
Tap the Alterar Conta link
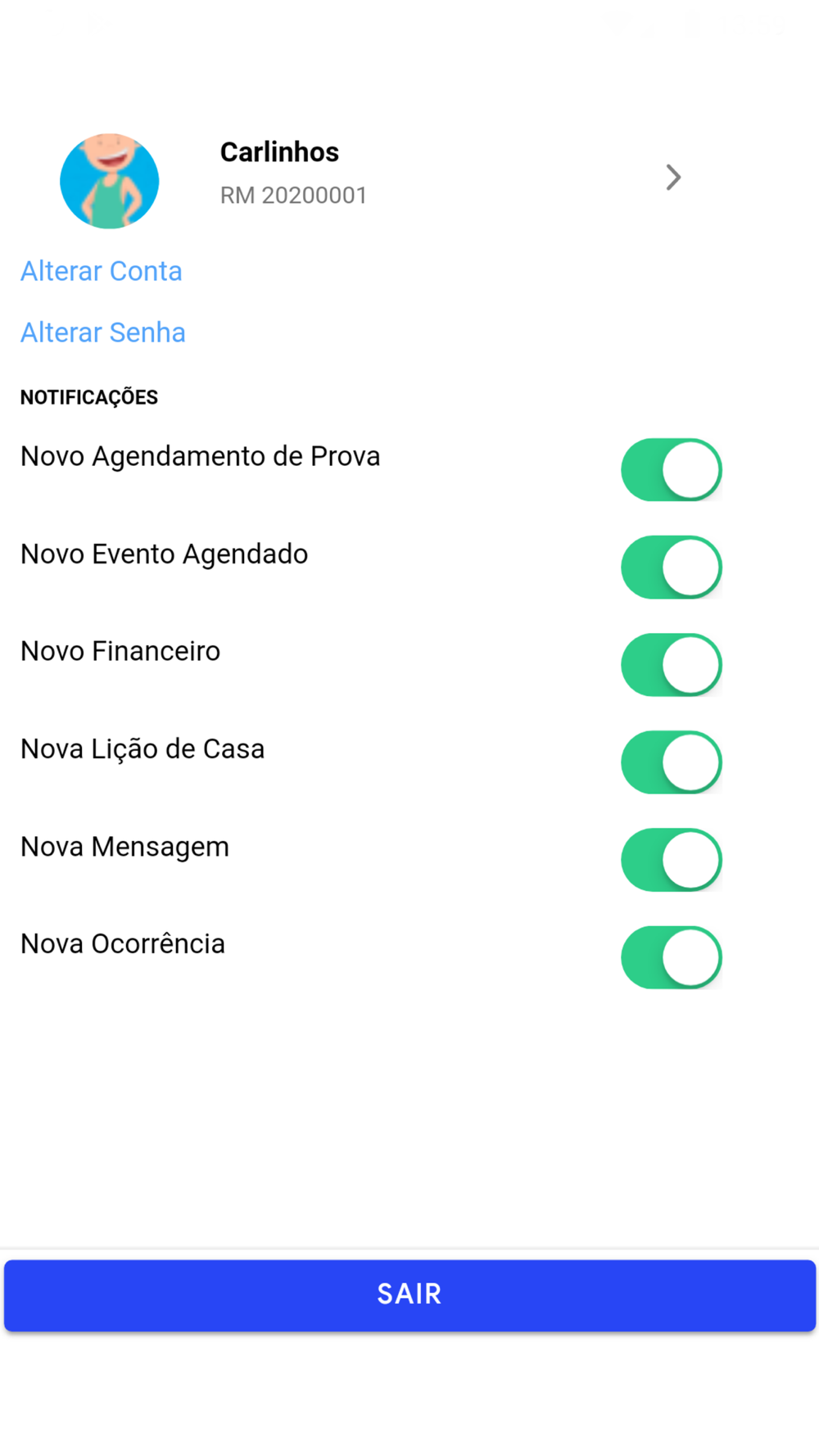102,271
